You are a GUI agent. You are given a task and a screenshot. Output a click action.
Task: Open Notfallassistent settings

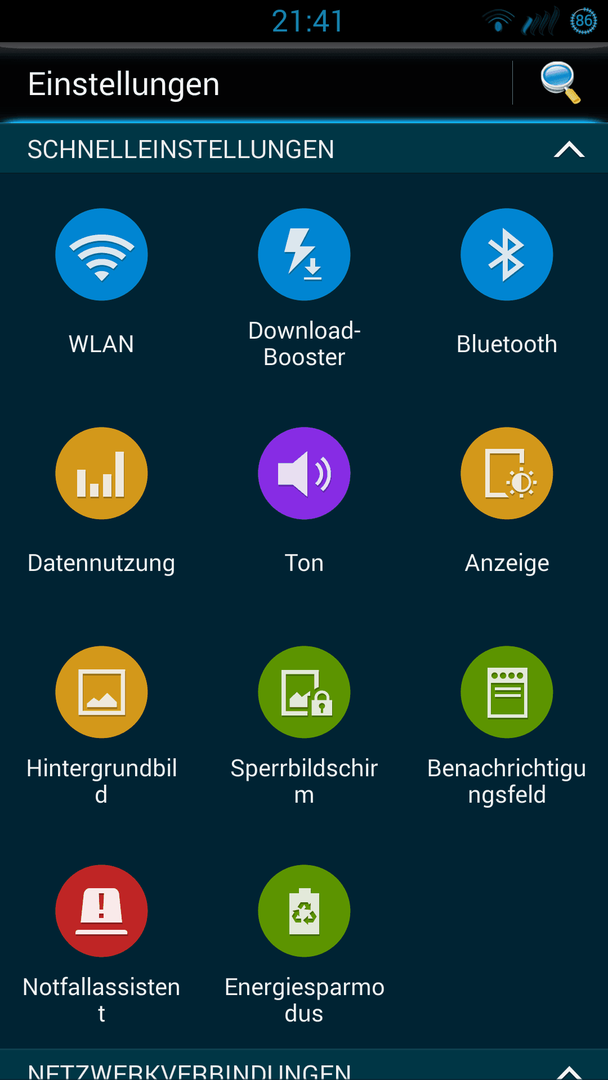click(101, 911)
